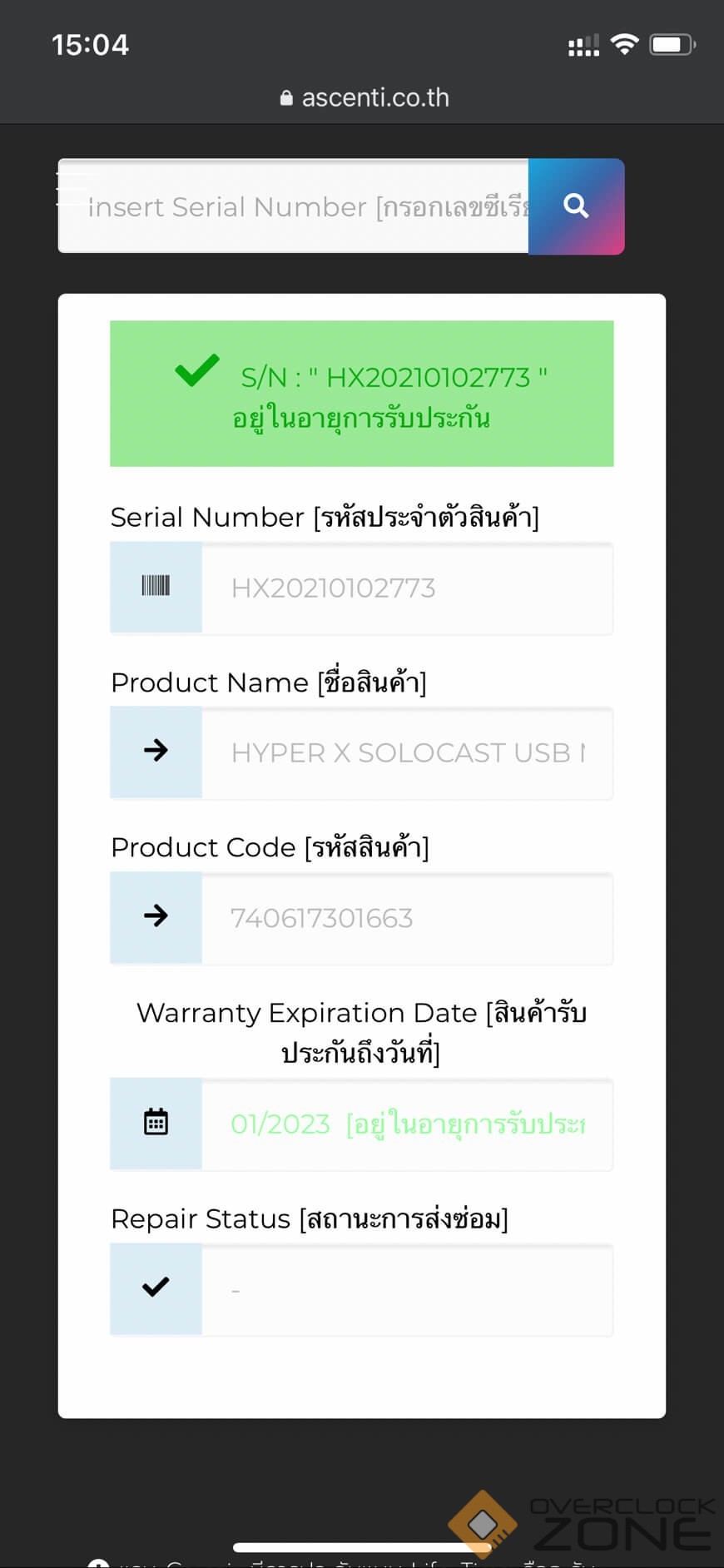This screenshot has height=1568, width=724.
Task: Open the hamburger menu
Action: tap(70, 188)
